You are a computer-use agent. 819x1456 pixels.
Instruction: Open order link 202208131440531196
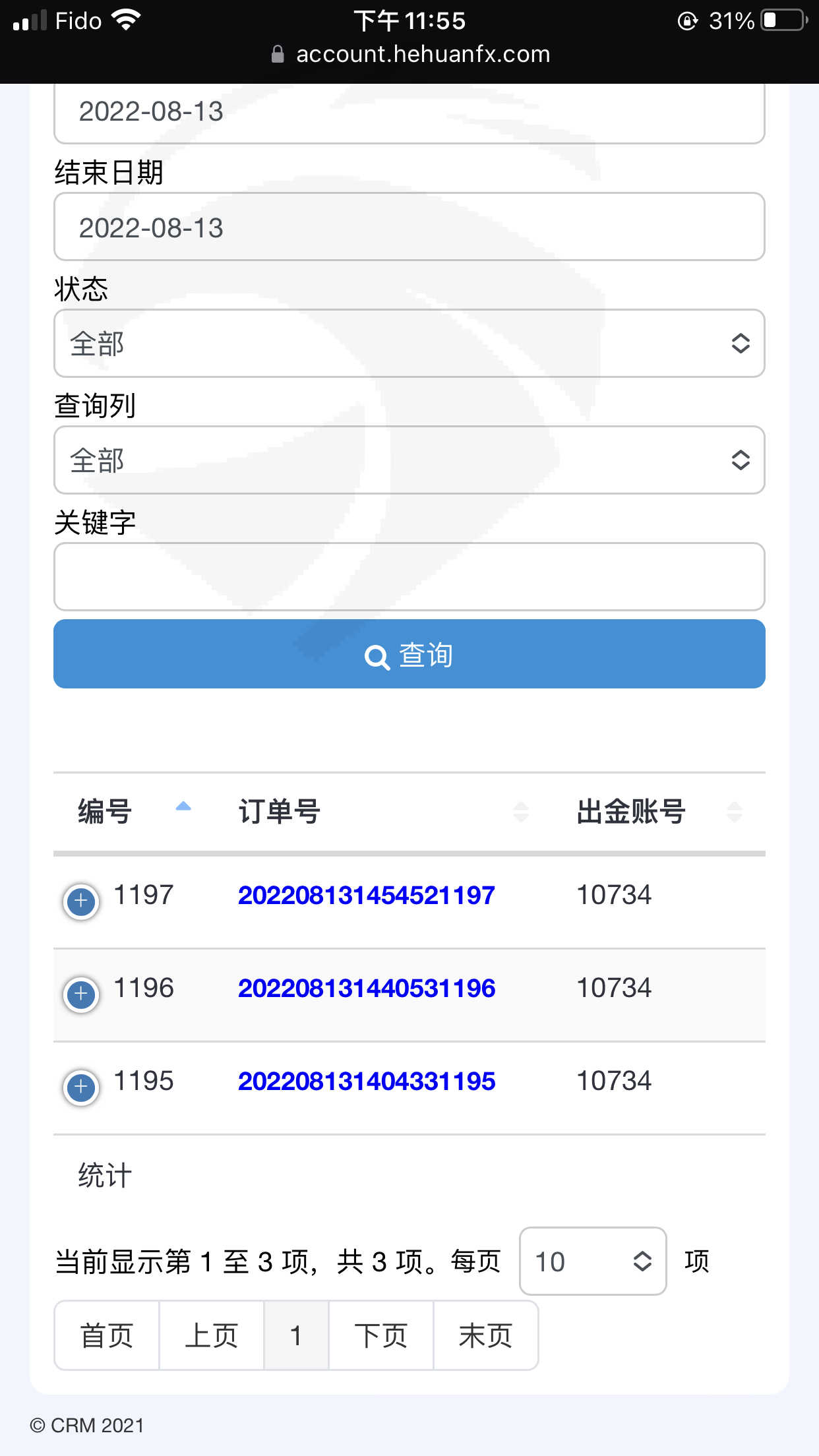click(x=367, y=988)
